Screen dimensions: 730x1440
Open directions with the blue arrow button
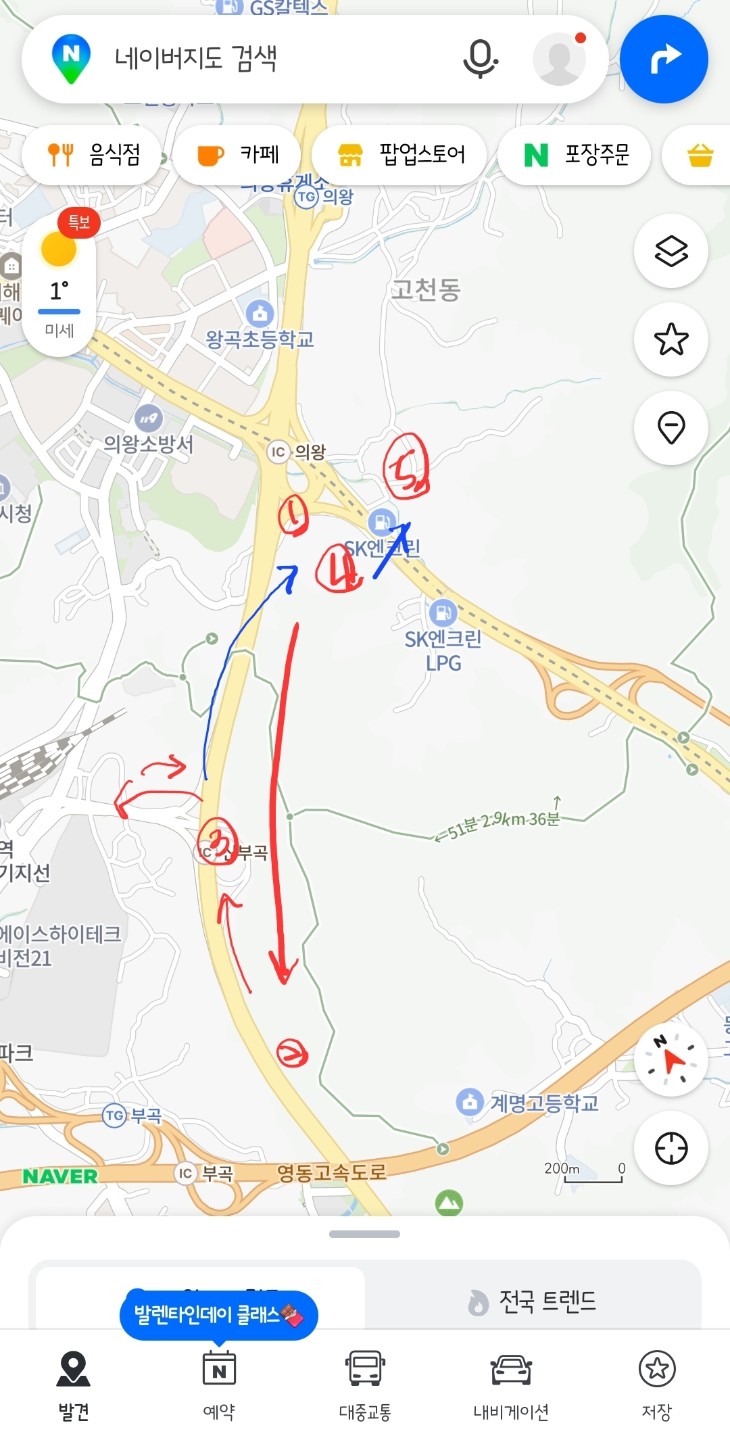(x=664, y=59)
